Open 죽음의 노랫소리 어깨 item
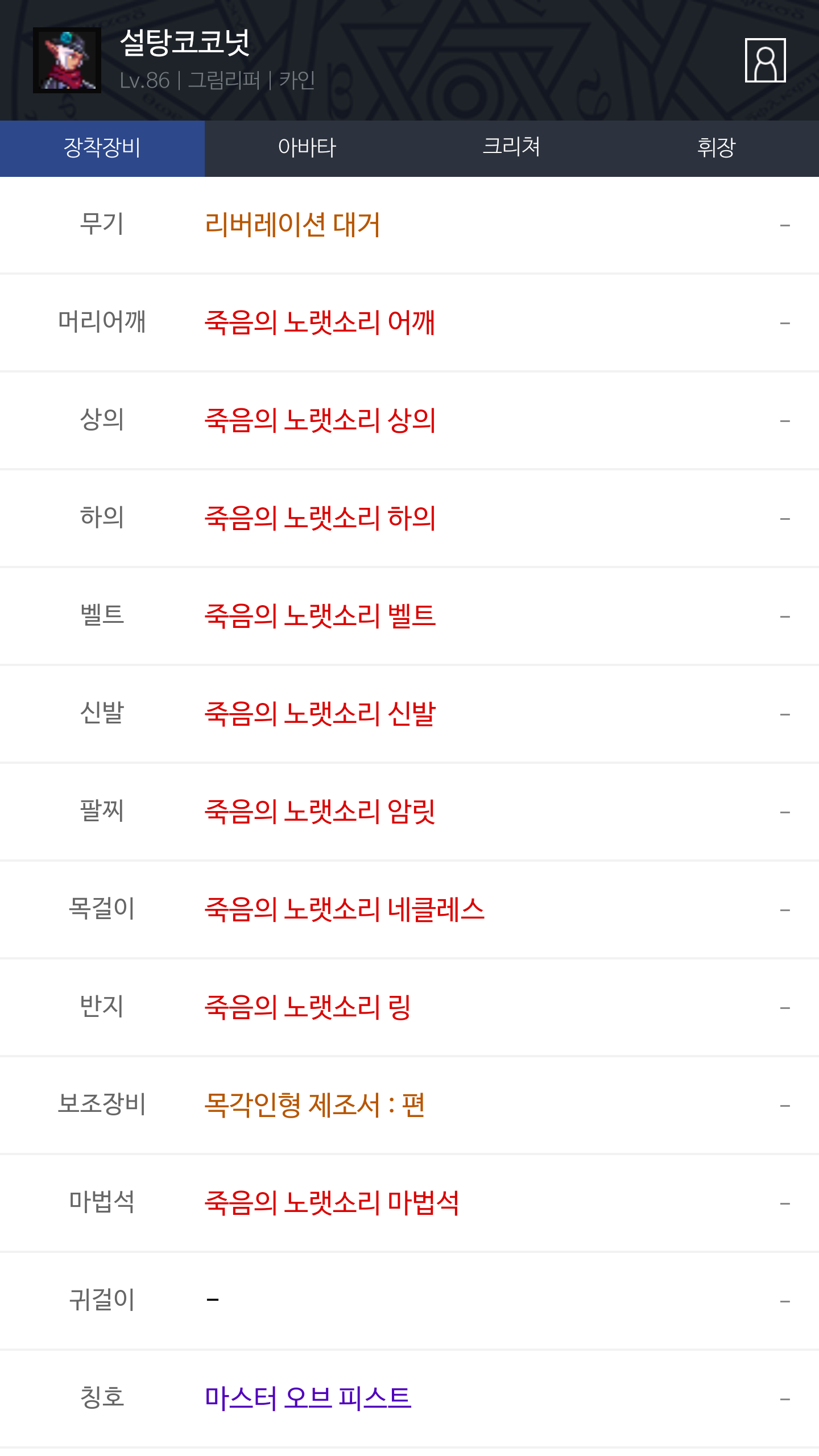 (x=320, y=322)
